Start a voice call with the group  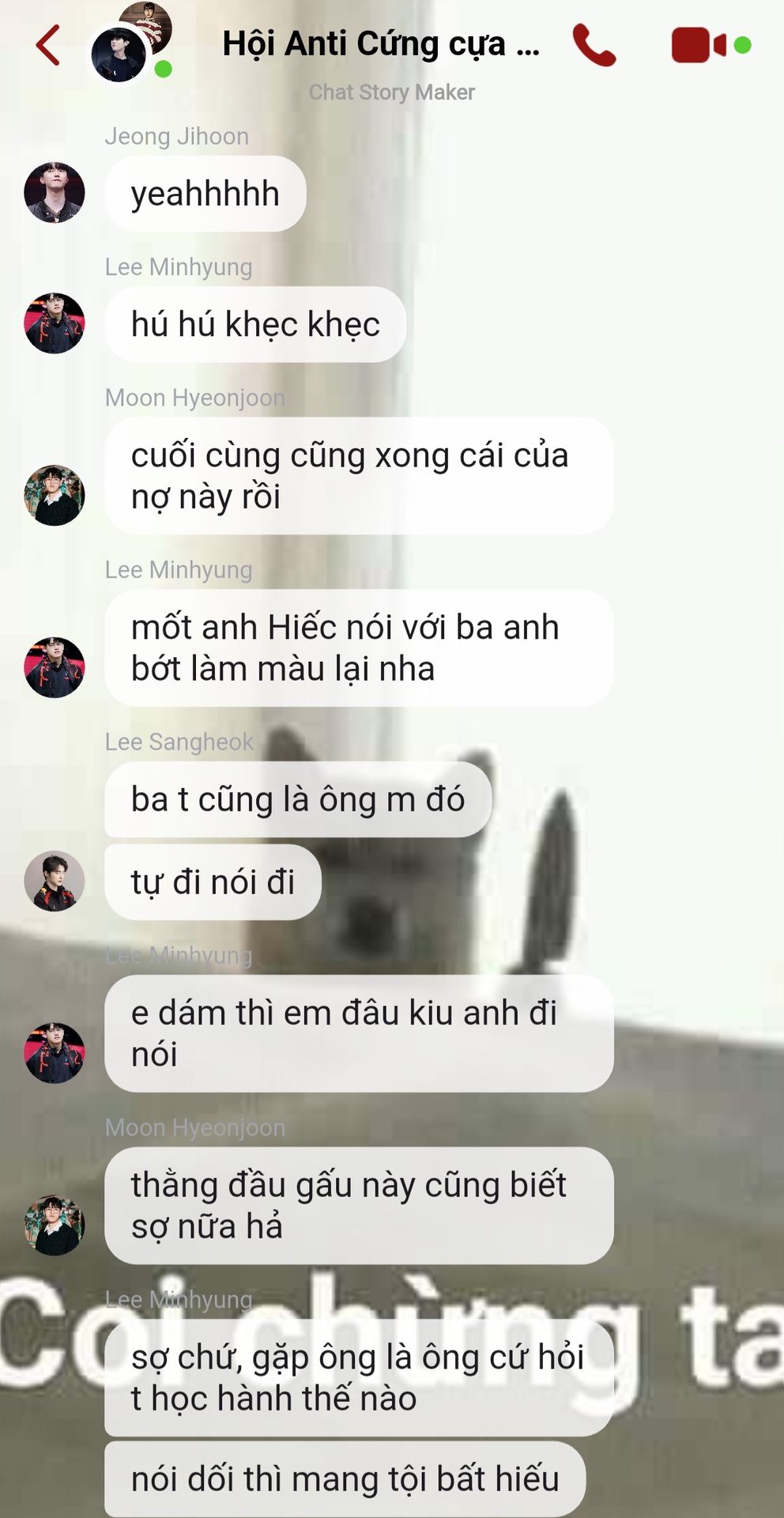[594, 45]
